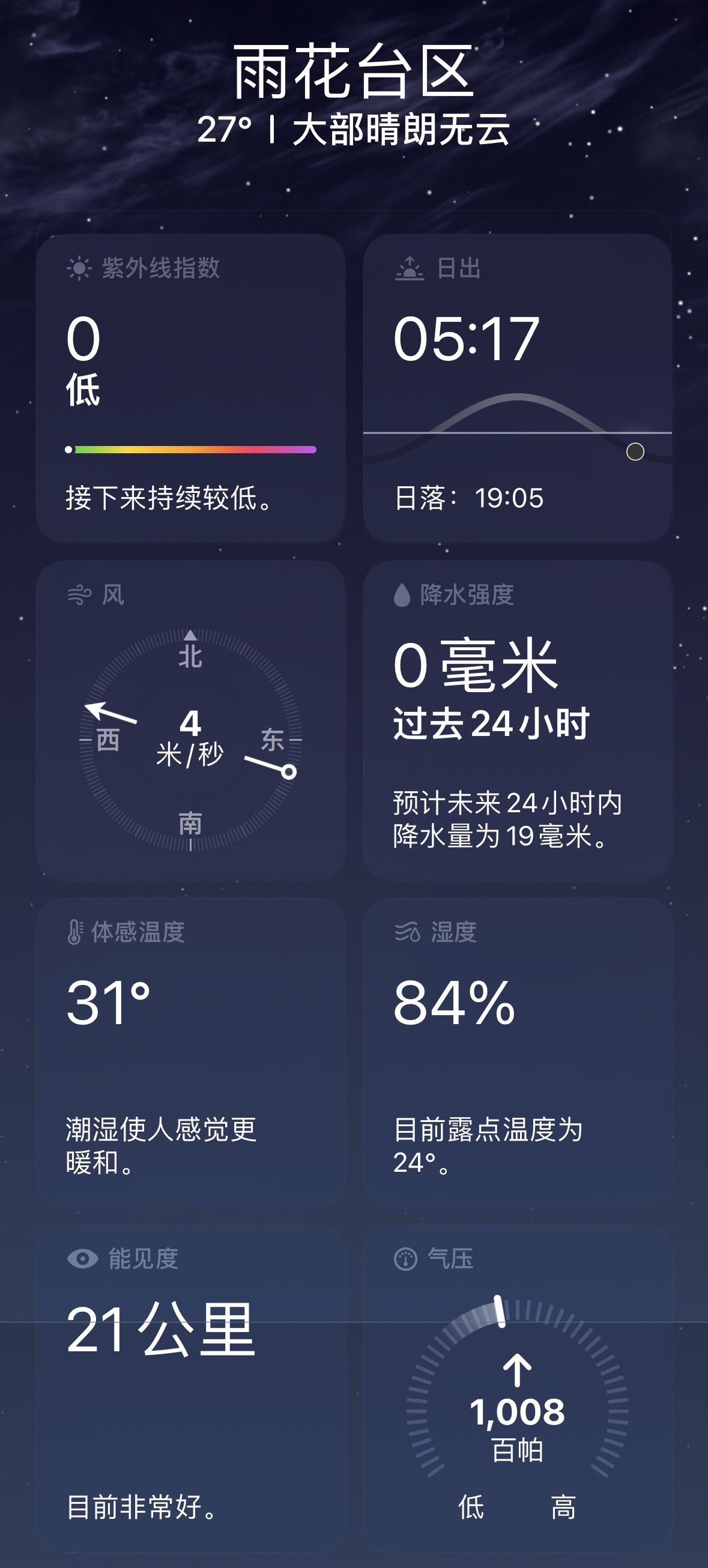This screenshot has height=1568, width=708.
Task: Open the UV index (紫外线指数) card
Action: click(190, 388)
